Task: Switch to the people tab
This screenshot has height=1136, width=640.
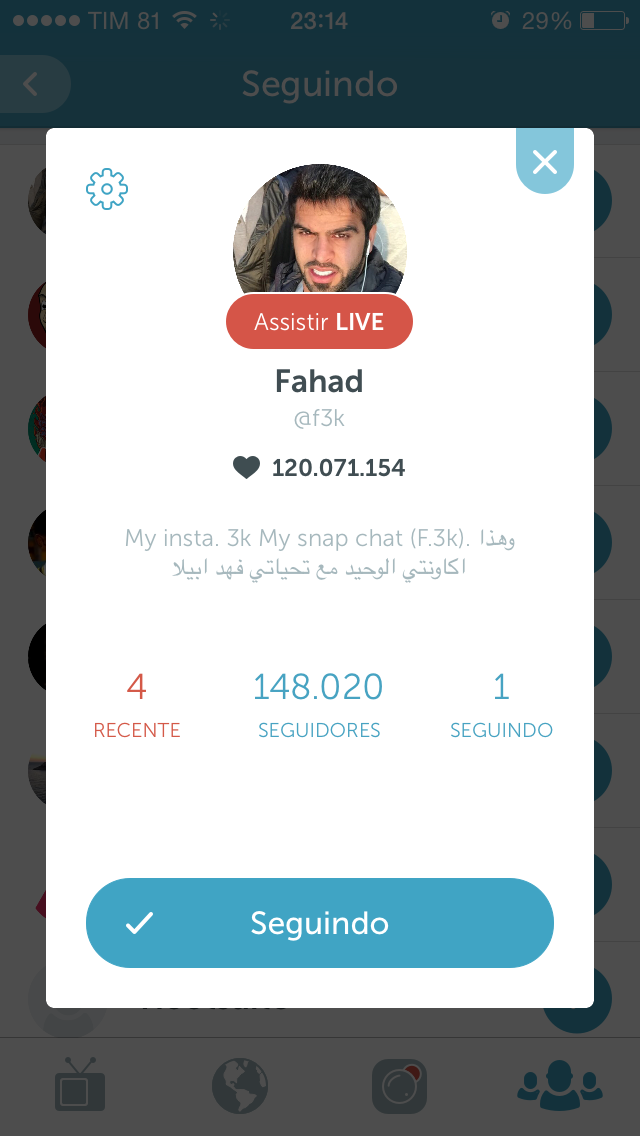Action: (560, 1086)
